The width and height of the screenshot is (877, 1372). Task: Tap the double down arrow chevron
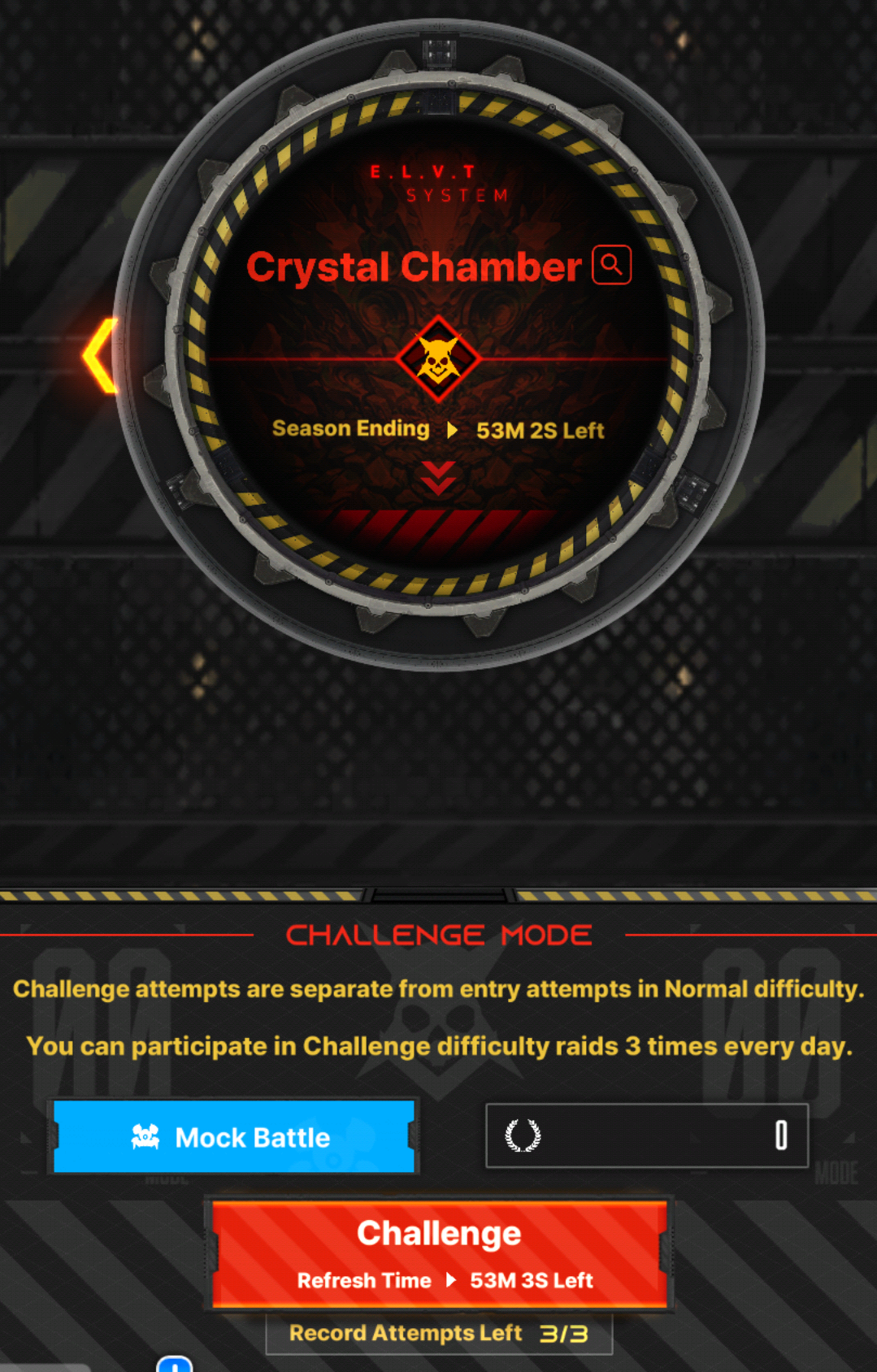438,478
